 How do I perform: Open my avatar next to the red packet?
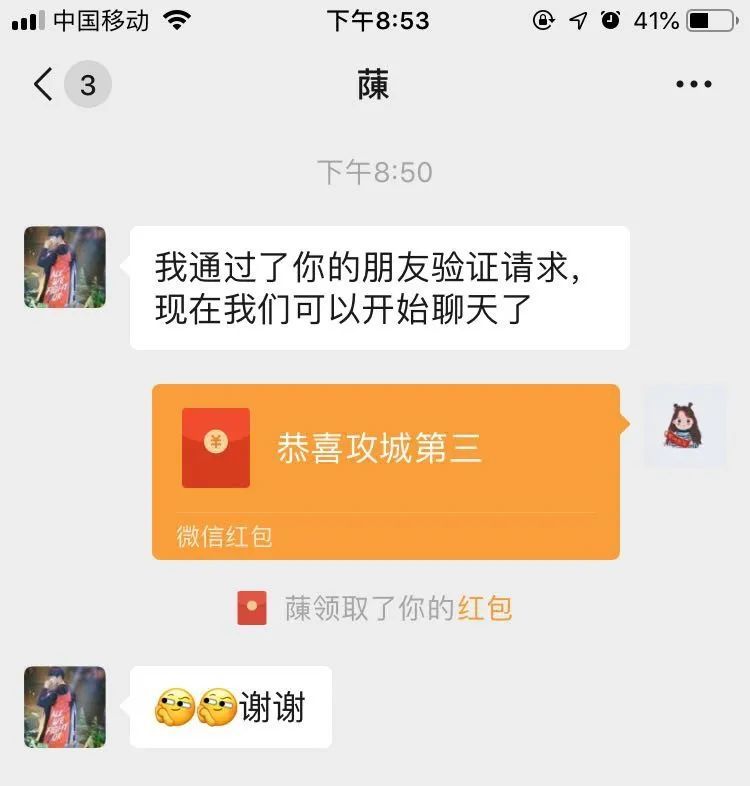tap(684, 426)
